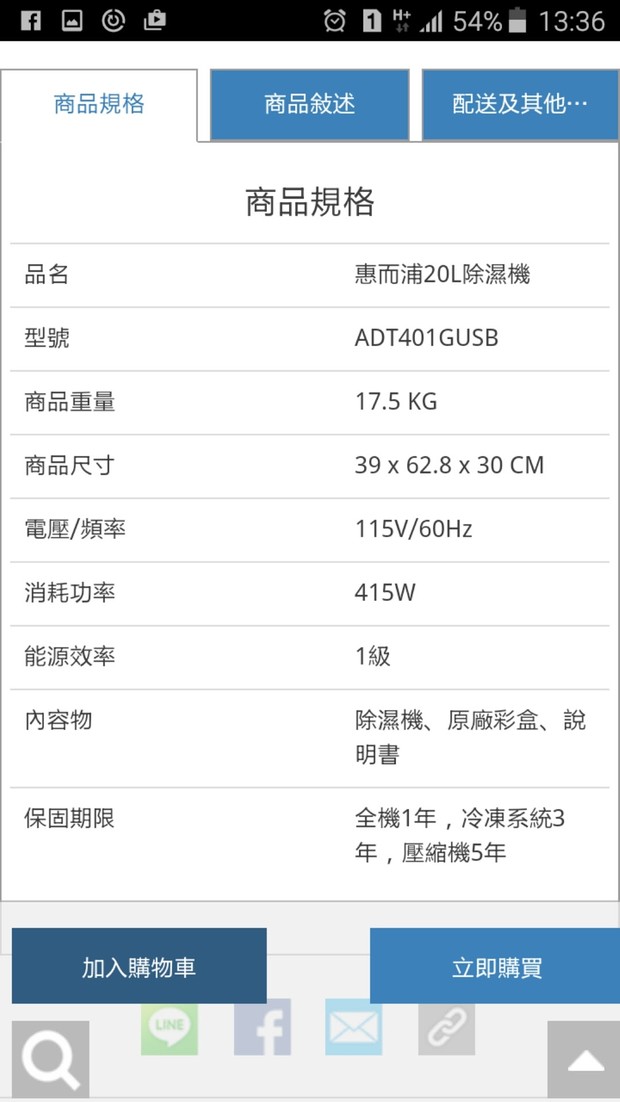Copy the product link icon
620x1102 pixels.
click(446, 1028)
